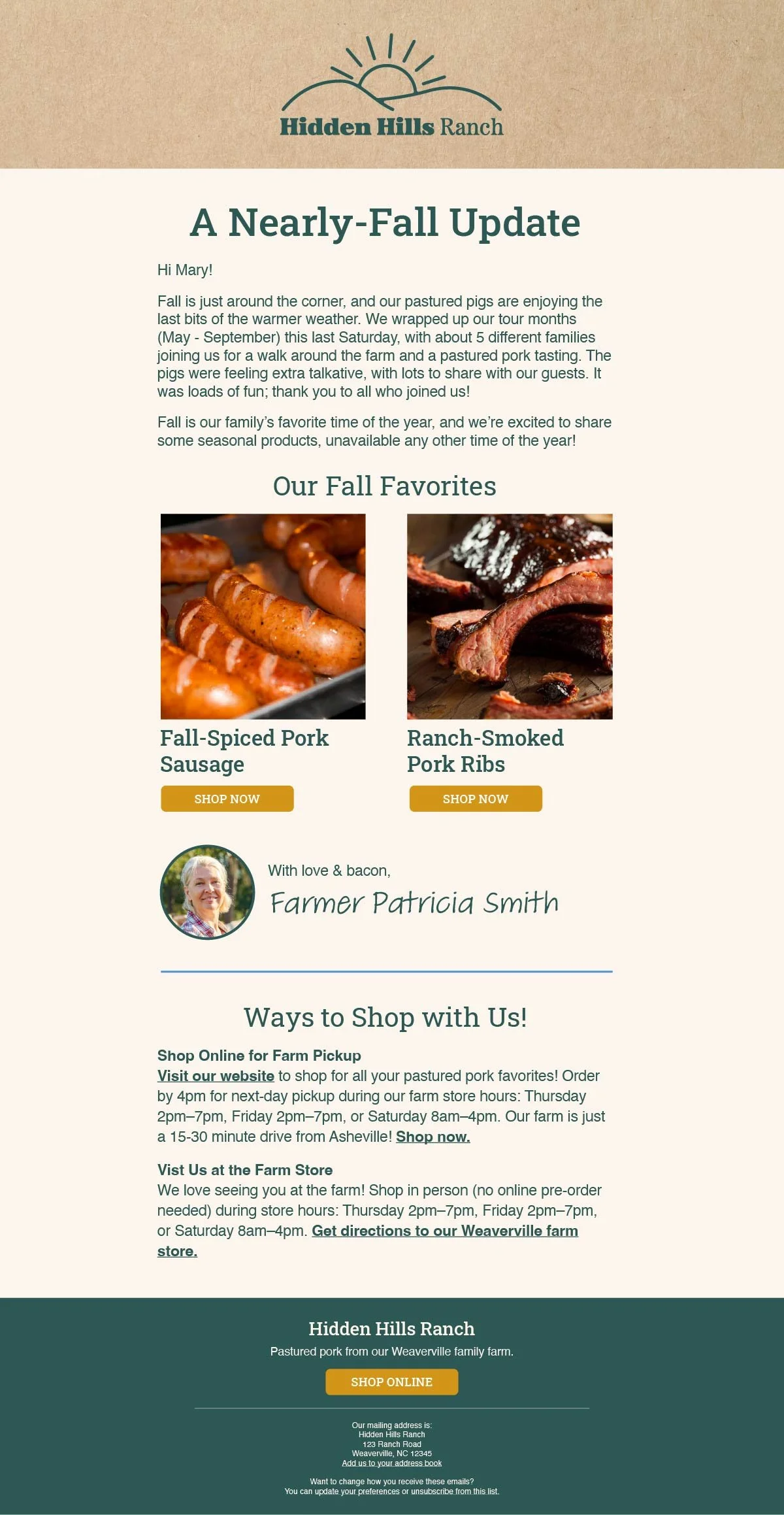
Task: Open the update your preferences link
Action: [357, 1491]
